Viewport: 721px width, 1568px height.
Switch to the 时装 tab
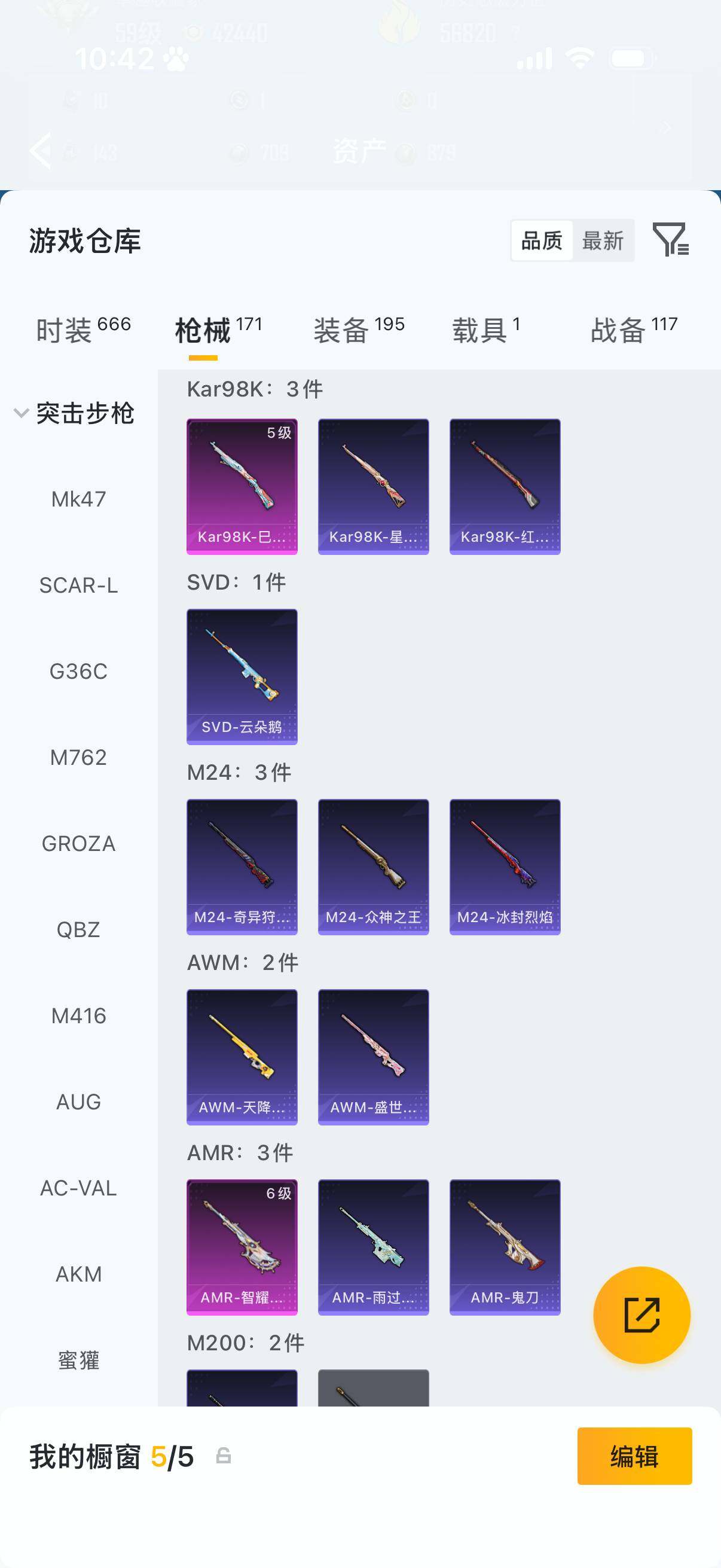[83, 330]
